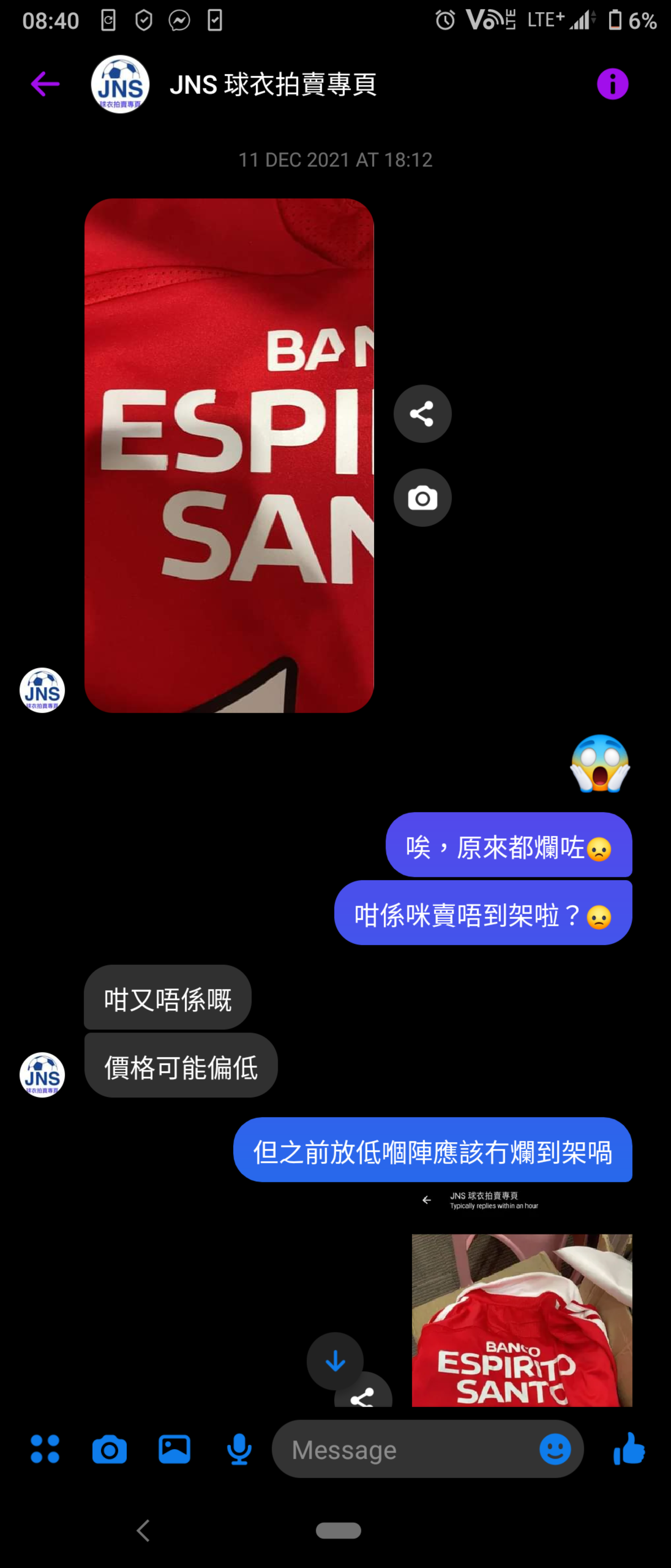Open more actions four-dot menu

[45, 1449]
